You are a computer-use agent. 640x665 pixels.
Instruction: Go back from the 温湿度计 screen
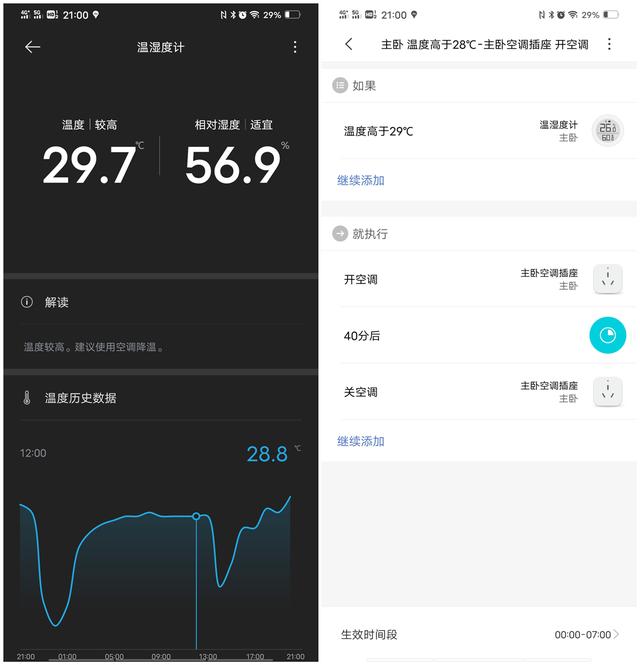[x=33, y=47]
